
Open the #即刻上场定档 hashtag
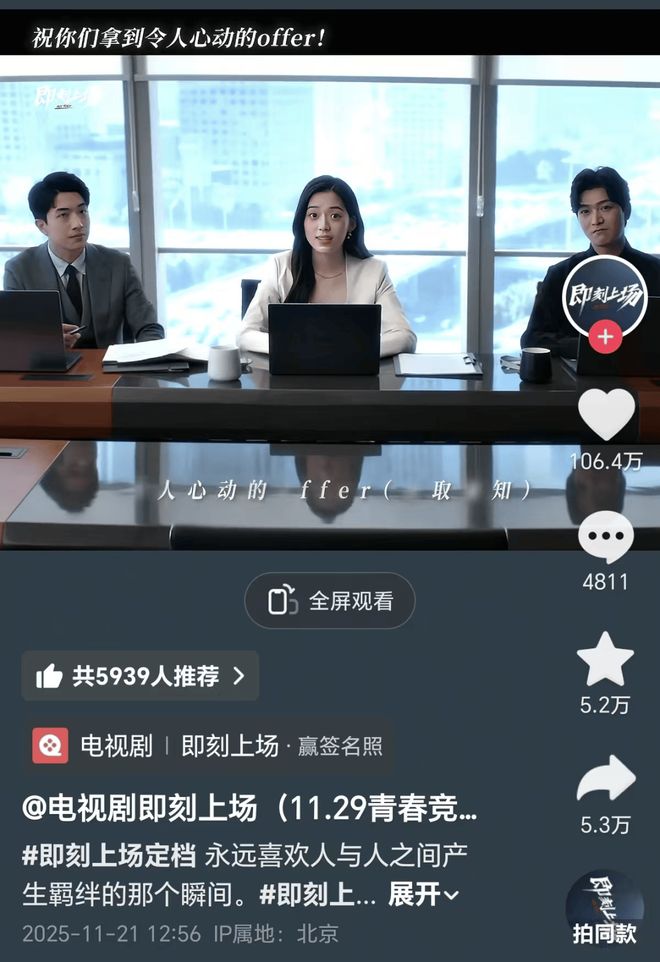(x=110, y=857)
